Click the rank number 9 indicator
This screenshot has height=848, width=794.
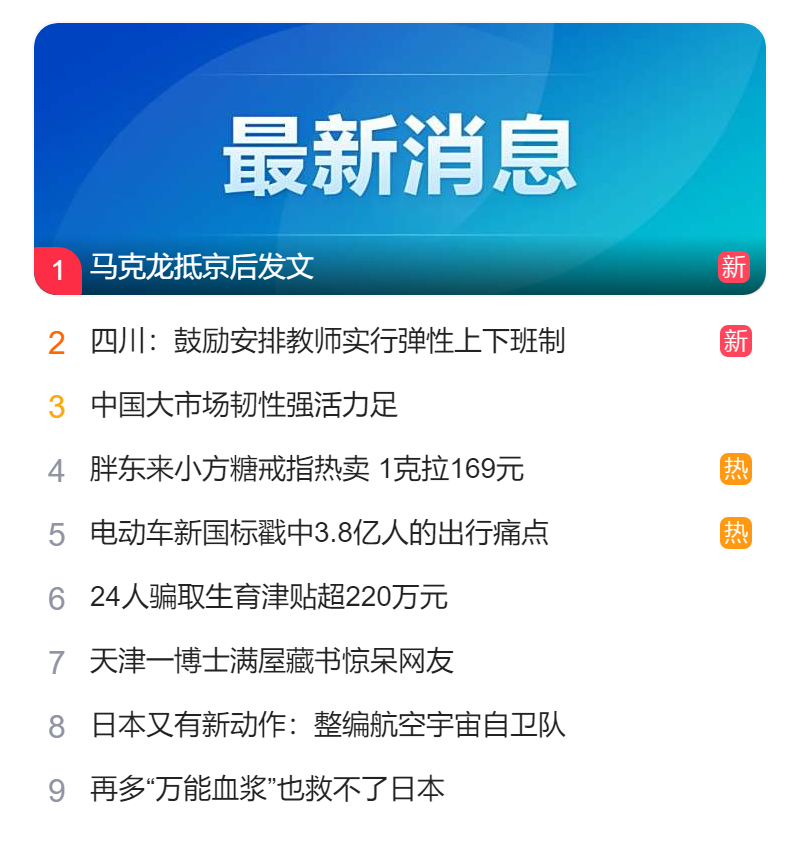(57, 791)
